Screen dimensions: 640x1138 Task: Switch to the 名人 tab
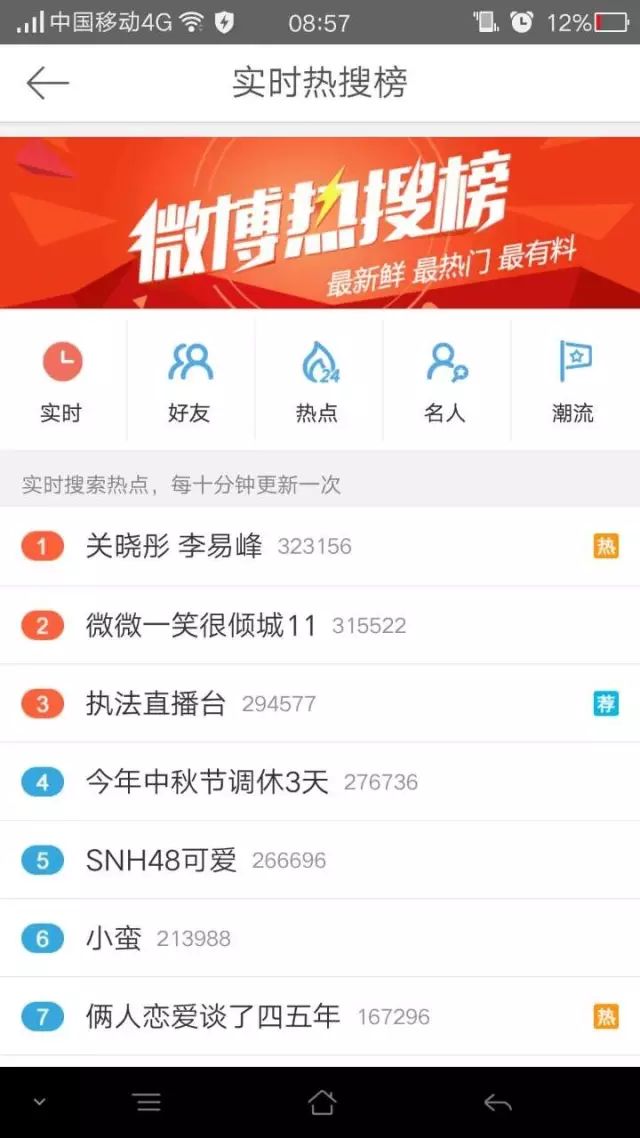click(446, 381)
